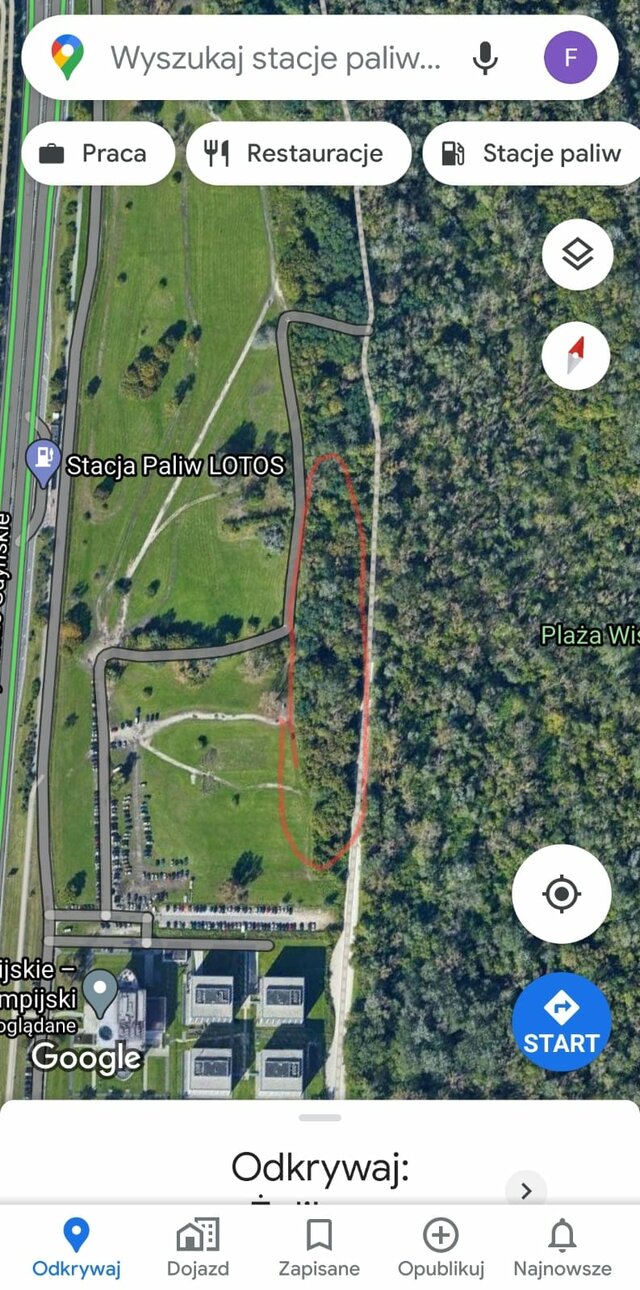This screenshot has width=640, height=1290.
Task: Filter map by Restauracje
Action: (x=298, y=154)
